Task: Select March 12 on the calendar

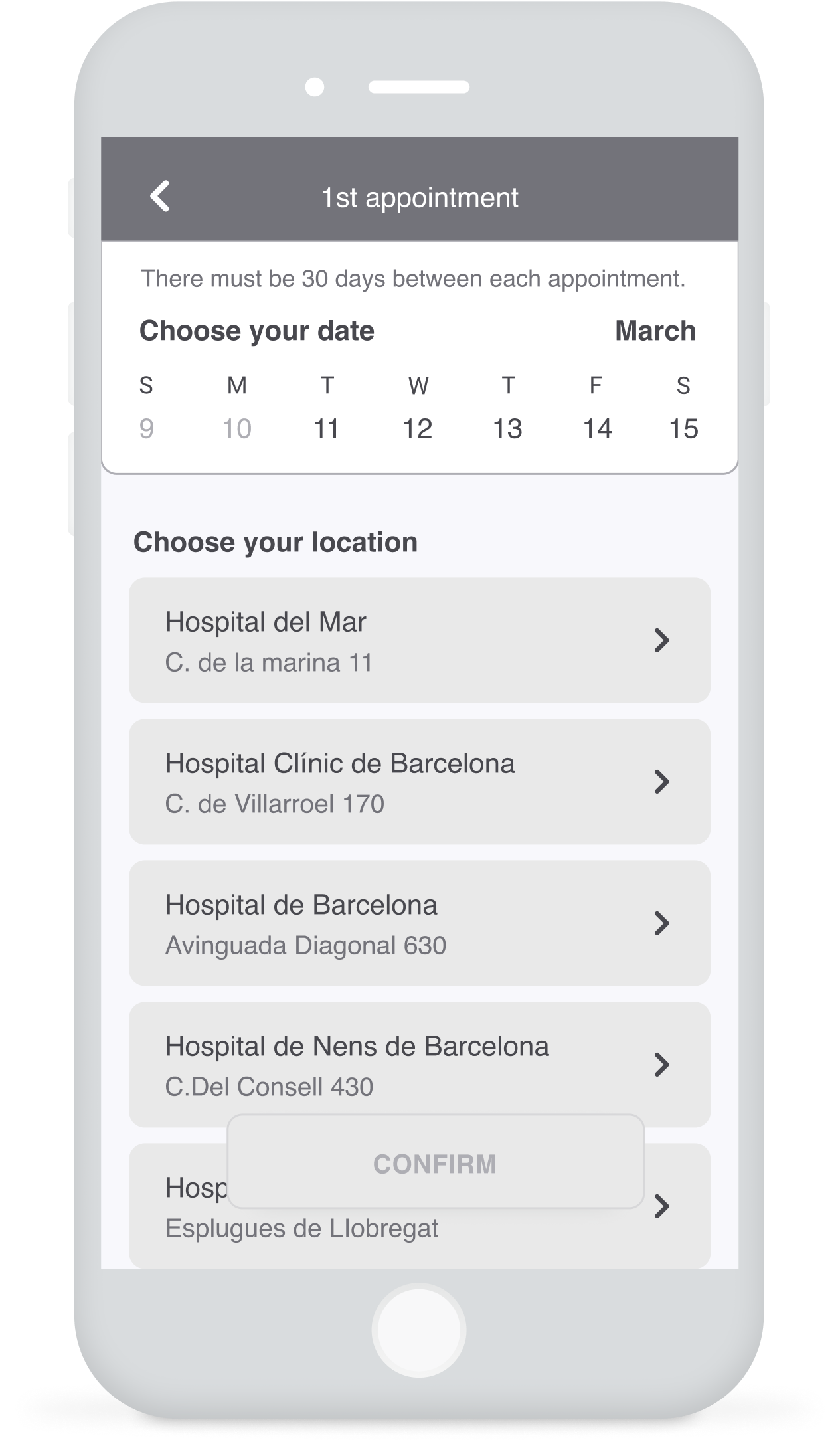Action: (x=418, y=428)
